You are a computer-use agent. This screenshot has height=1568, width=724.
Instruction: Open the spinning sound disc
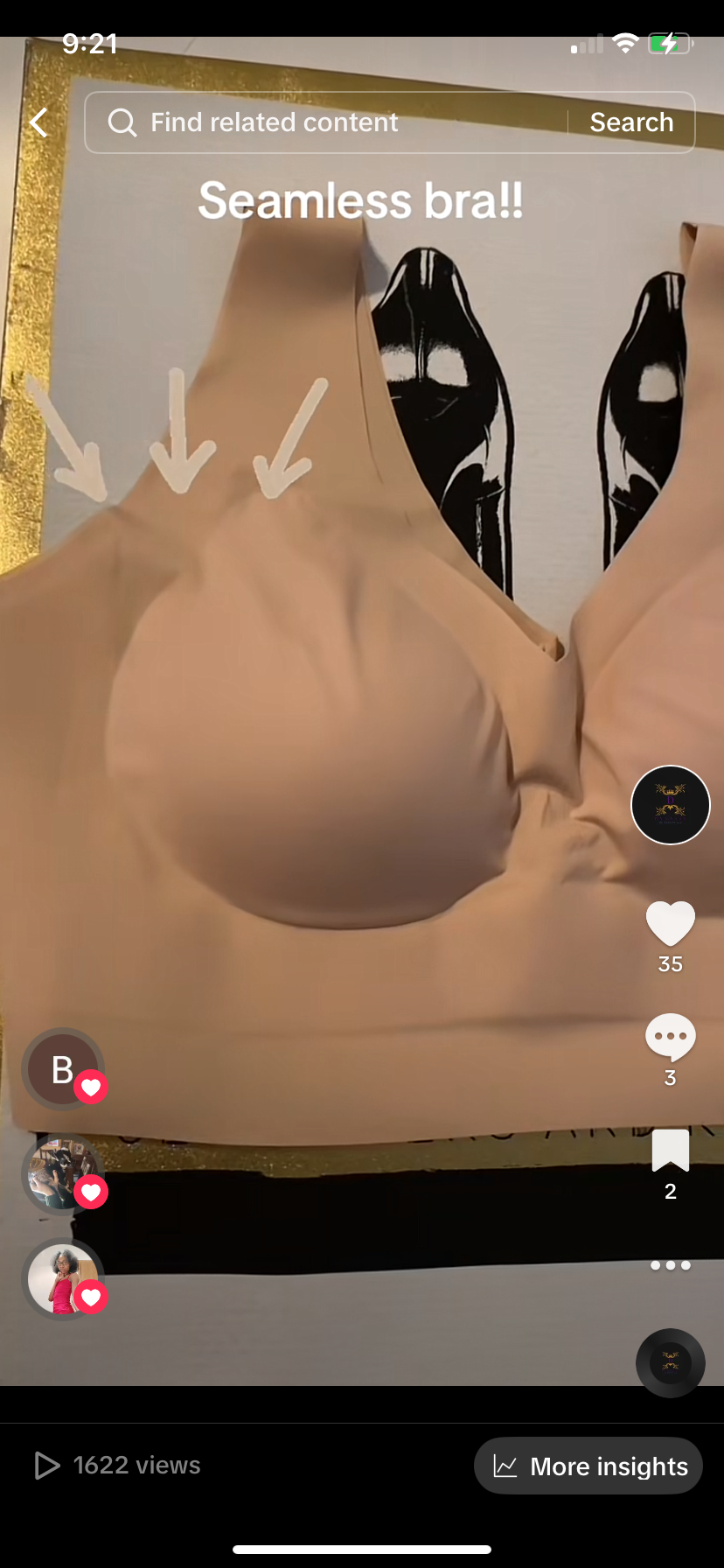(x=670, y=1362)
